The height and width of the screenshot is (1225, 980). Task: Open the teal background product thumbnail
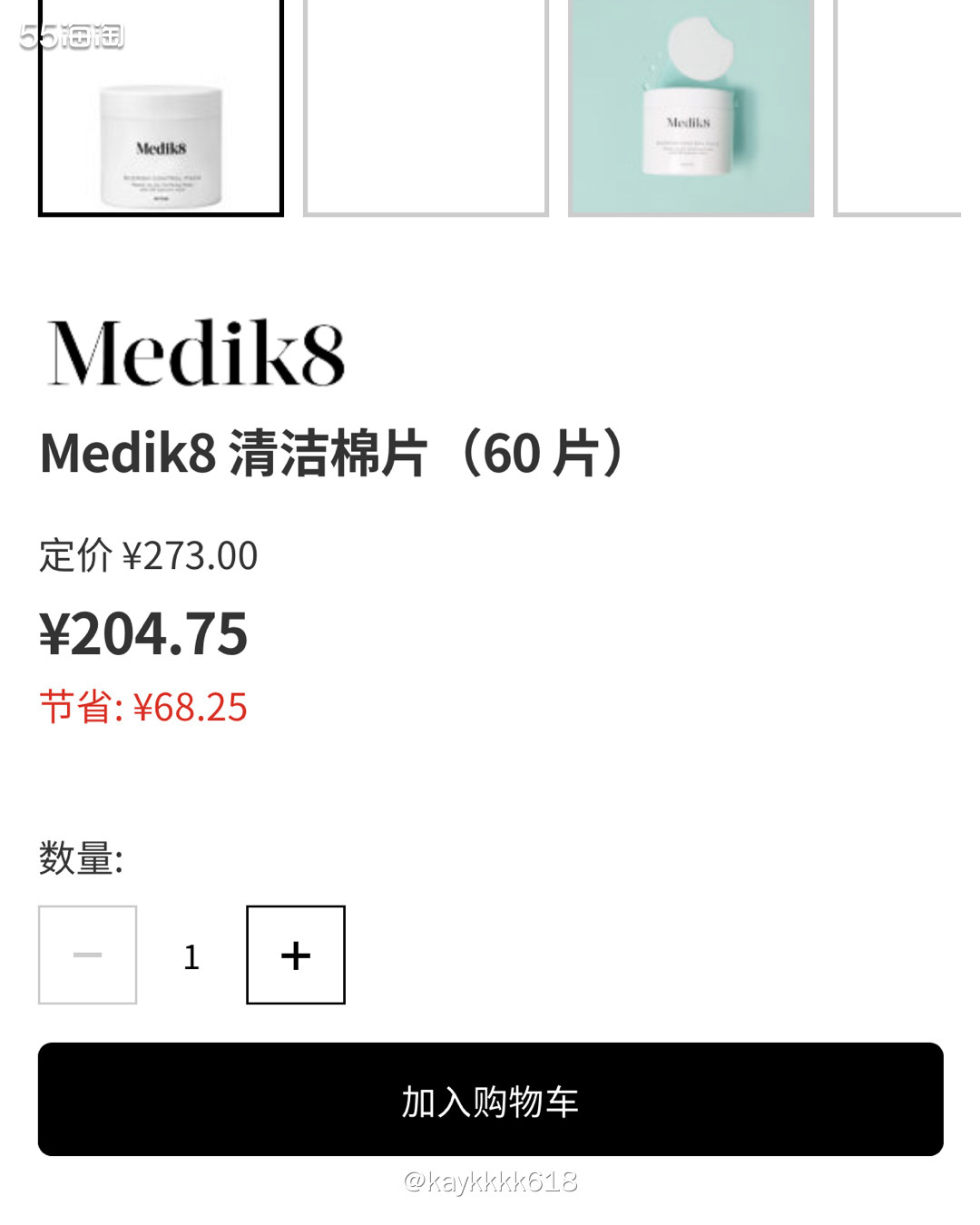[x=691, y=107]
